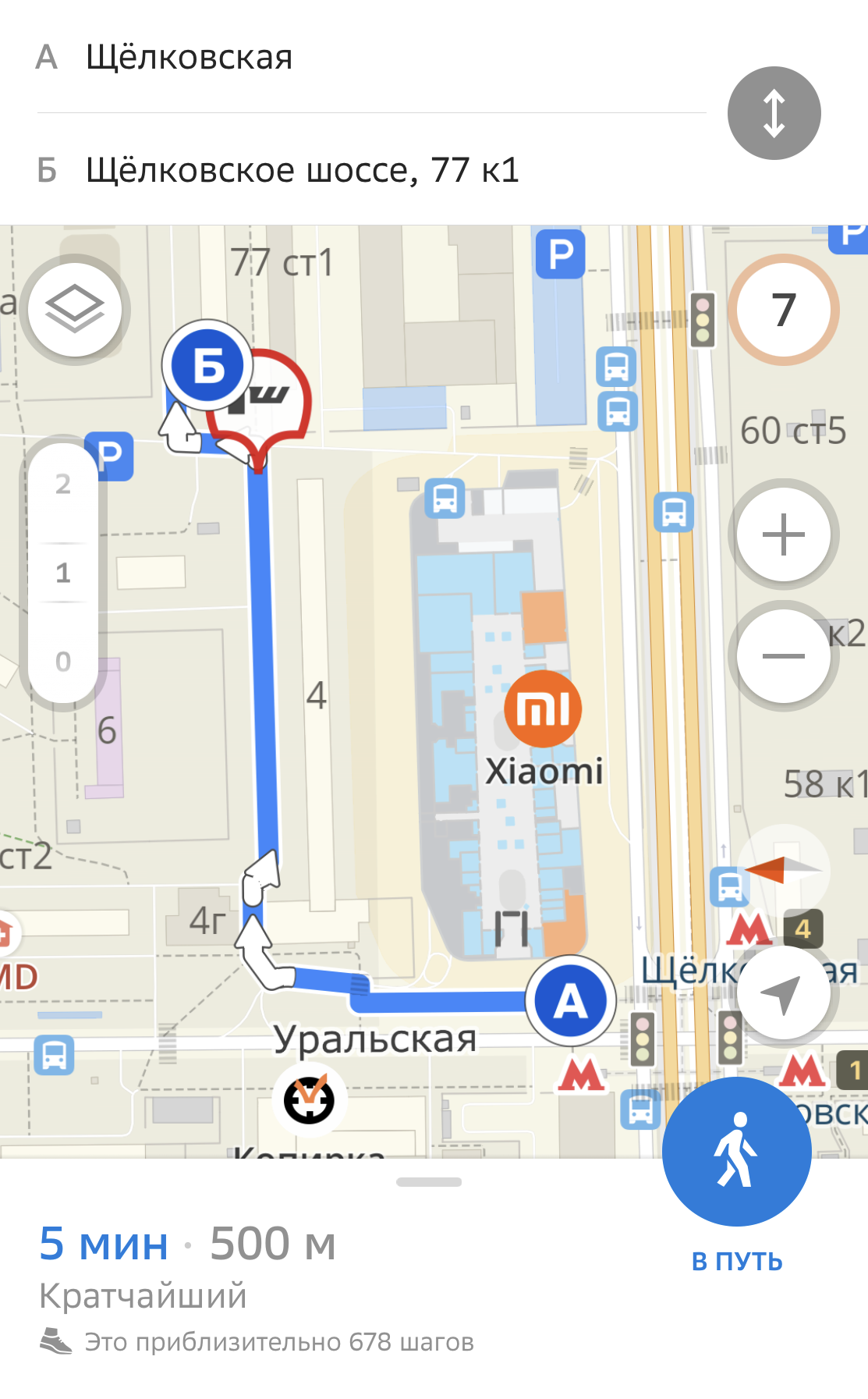Screen dimensions: 868x1399
Task: Center map on my location
Action: [x=783, y=992]
